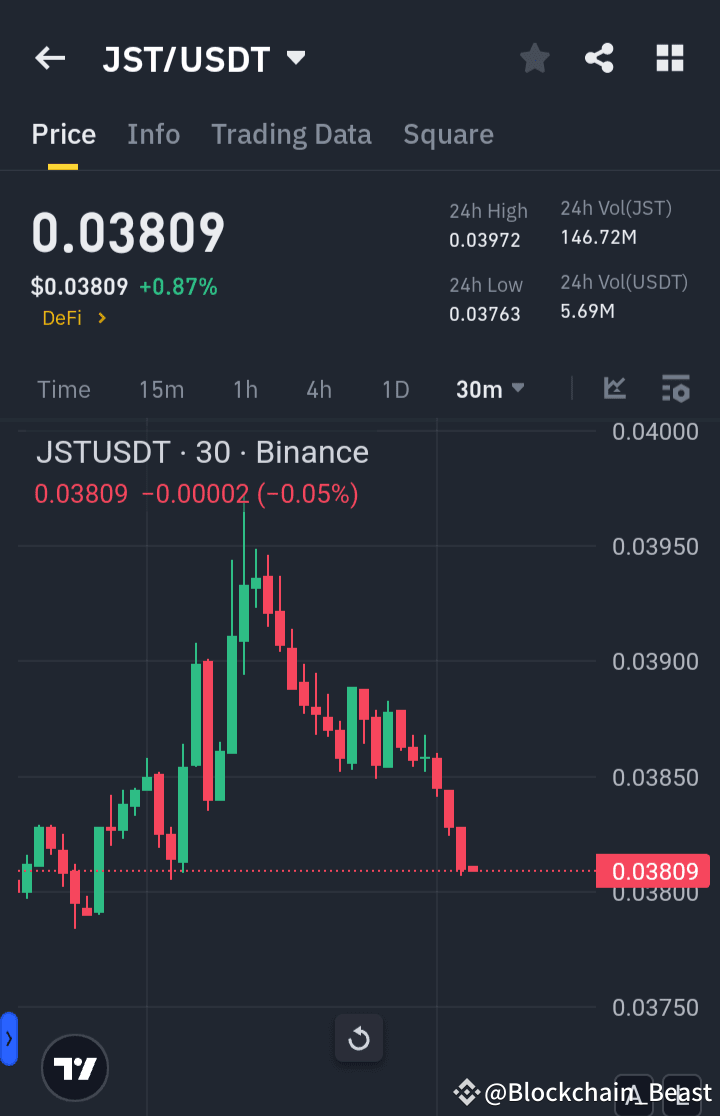Switch to the Info tab
The height and width of the screenshot is (1116, 720).
click(153, 134)
